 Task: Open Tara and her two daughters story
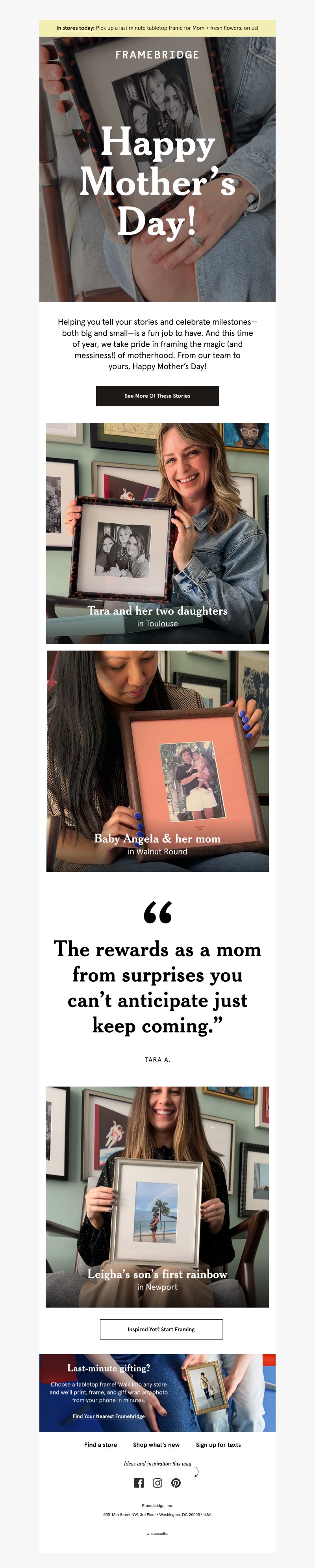(x=157, y=533)
